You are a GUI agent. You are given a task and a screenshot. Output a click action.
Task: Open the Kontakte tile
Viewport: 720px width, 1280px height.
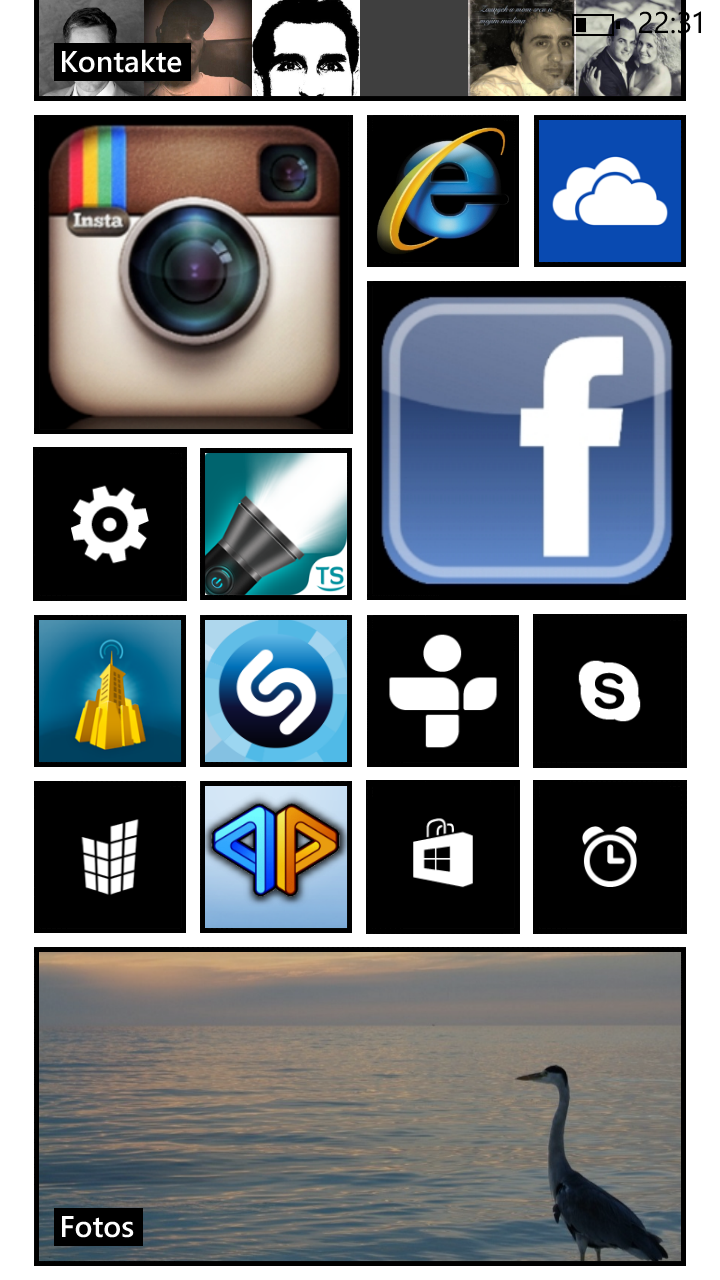tap(360, 50)
